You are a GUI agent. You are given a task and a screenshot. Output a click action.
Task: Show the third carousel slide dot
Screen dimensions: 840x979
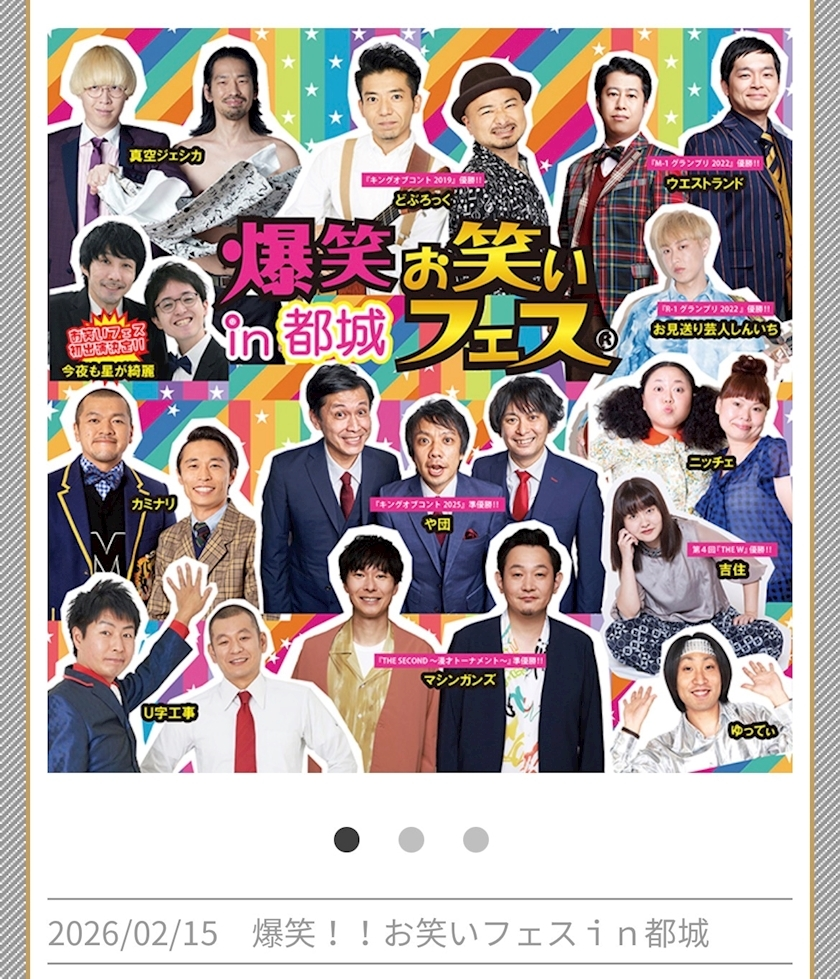point(476,839)
